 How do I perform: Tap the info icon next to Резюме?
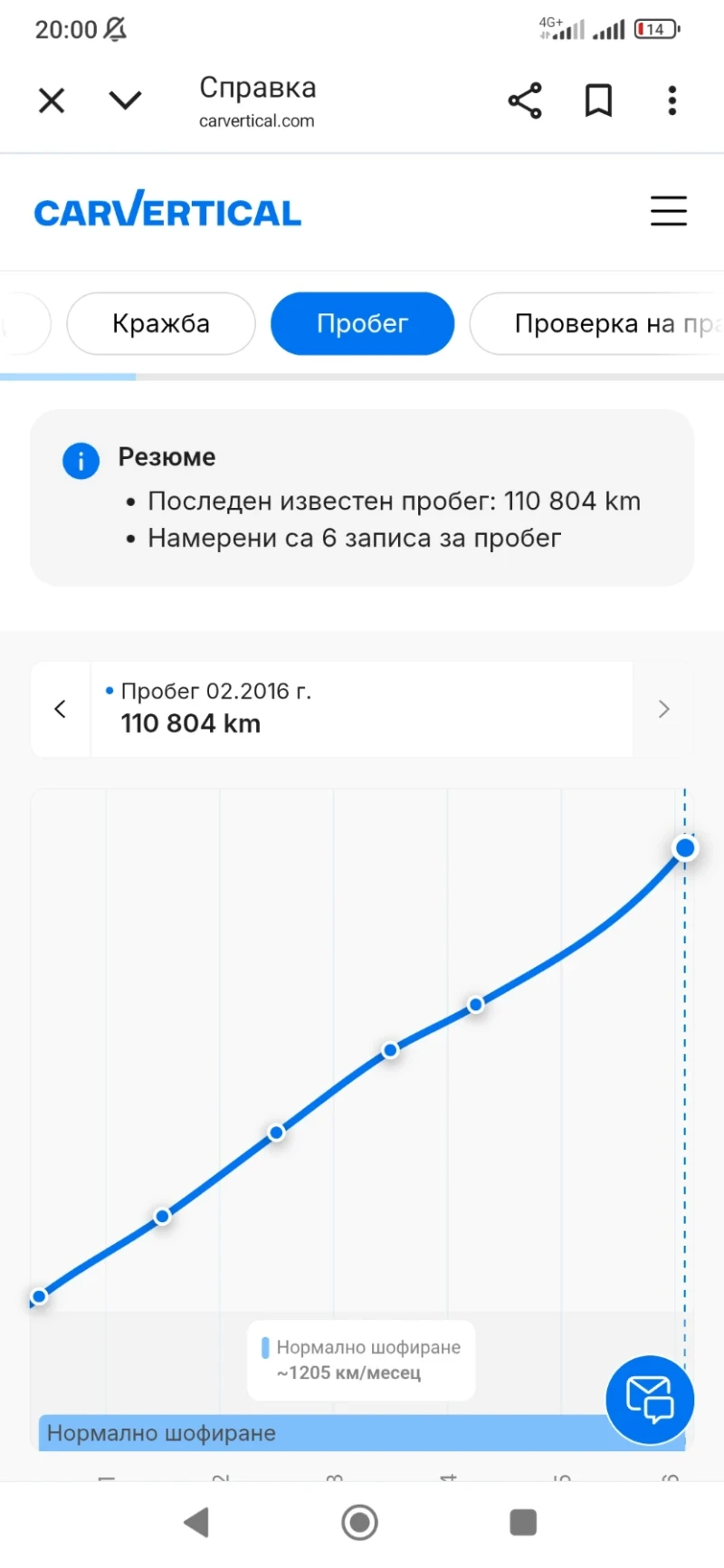click(81, 460)
